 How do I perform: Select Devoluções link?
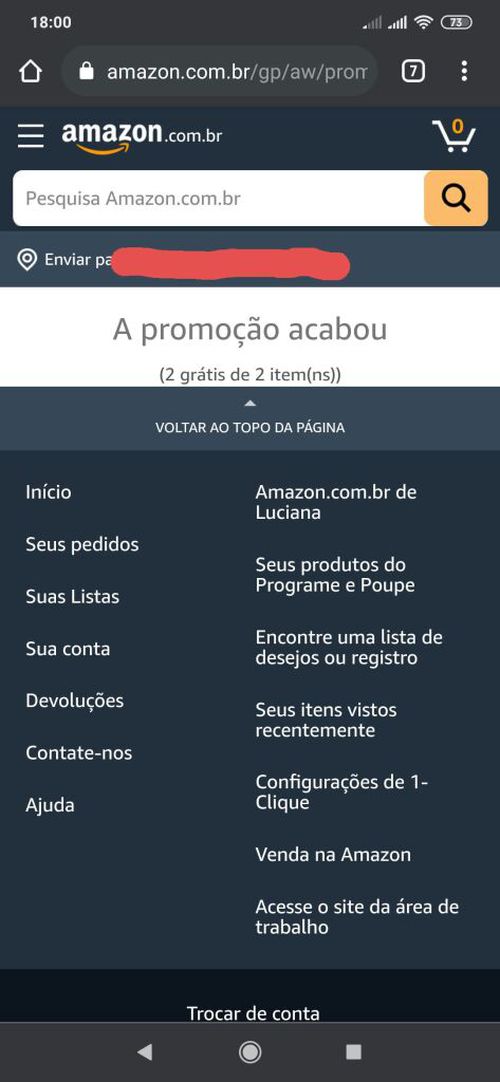coord(74,701)
